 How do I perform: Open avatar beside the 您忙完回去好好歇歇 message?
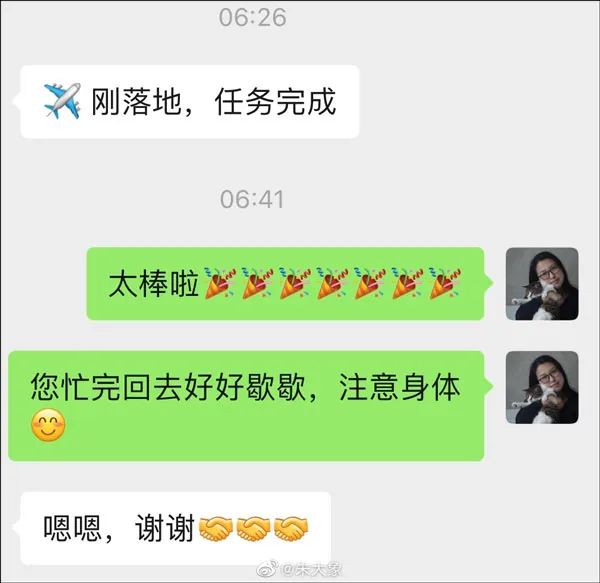[x=541, y=387]
